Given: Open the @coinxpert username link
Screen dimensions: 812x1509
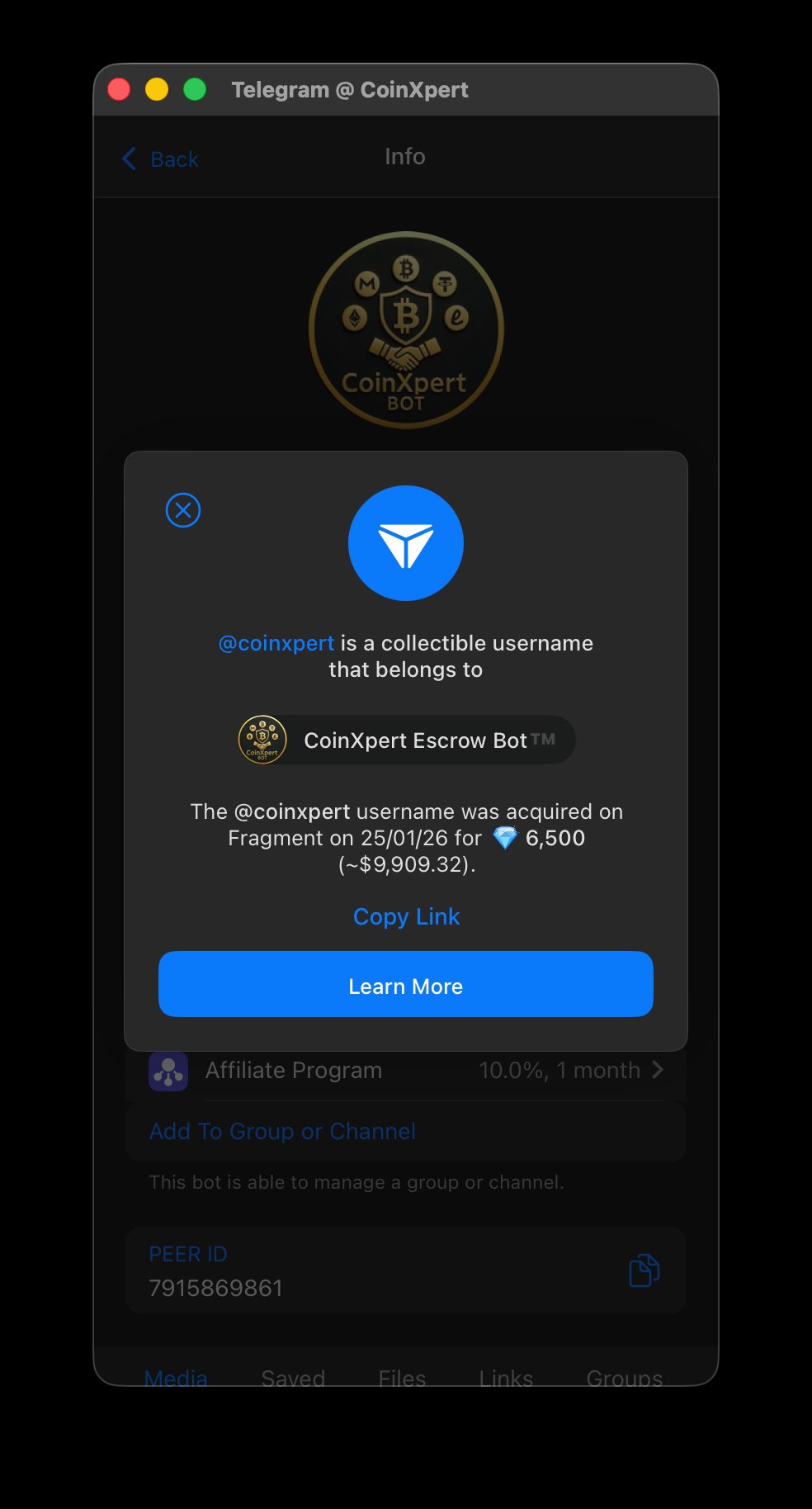Looking at the screenshot, I should click(x=277, y=643).
